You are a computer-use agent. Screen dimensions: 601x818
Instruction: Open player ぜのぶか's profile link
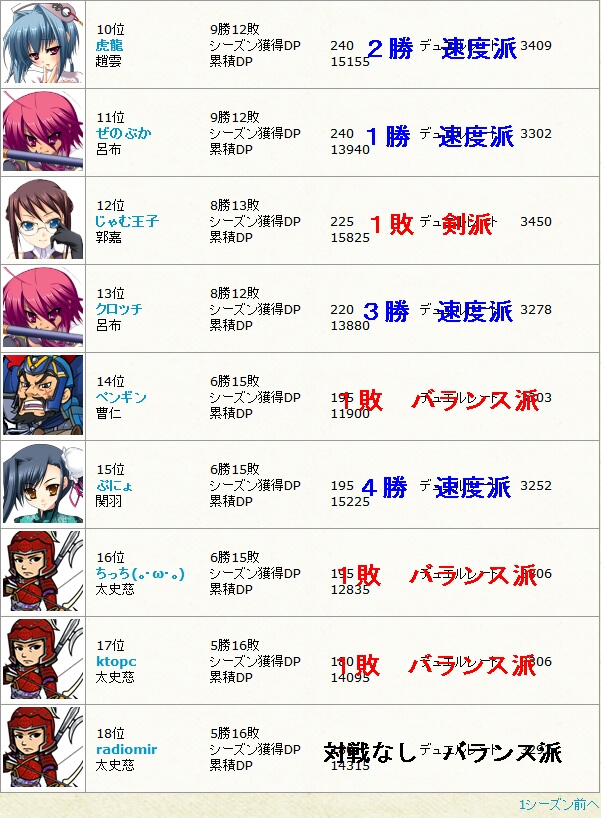coord(123,134)
